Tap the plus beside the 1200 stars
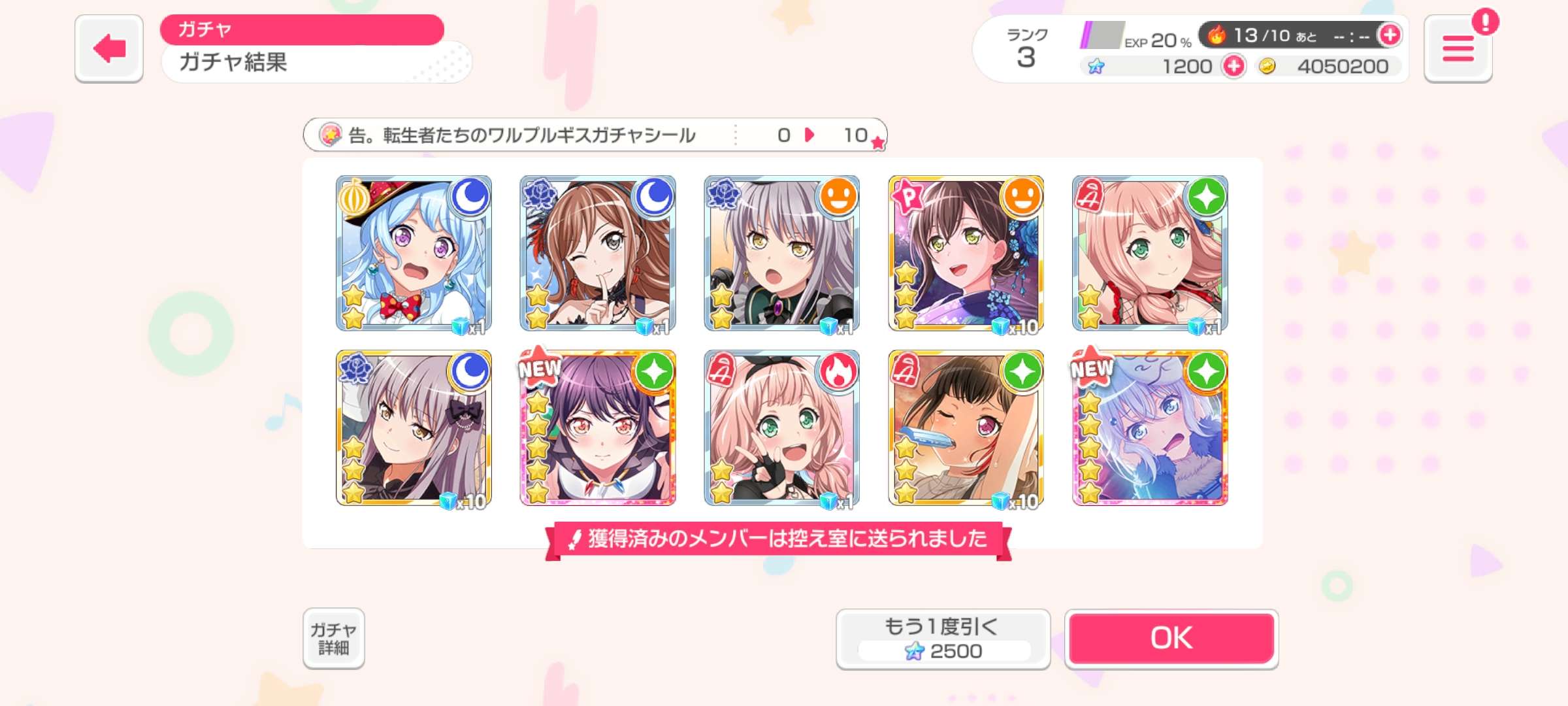Image resolution: width=1568 pixels, height=706 pixels. (x=1233, y=66)
